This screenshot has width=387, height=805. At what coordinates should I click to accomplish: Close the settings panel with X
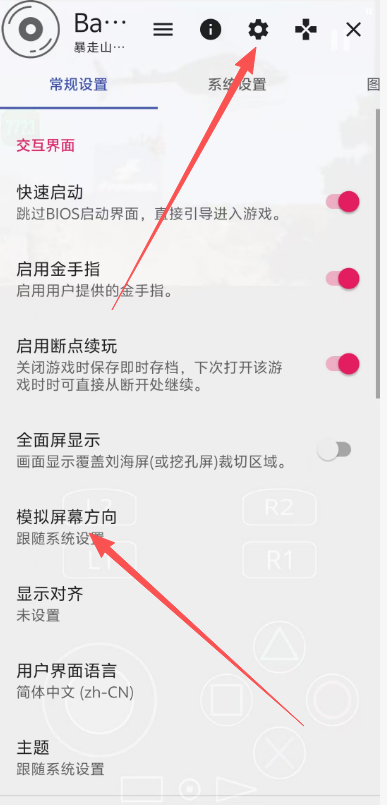click(353, 30)
